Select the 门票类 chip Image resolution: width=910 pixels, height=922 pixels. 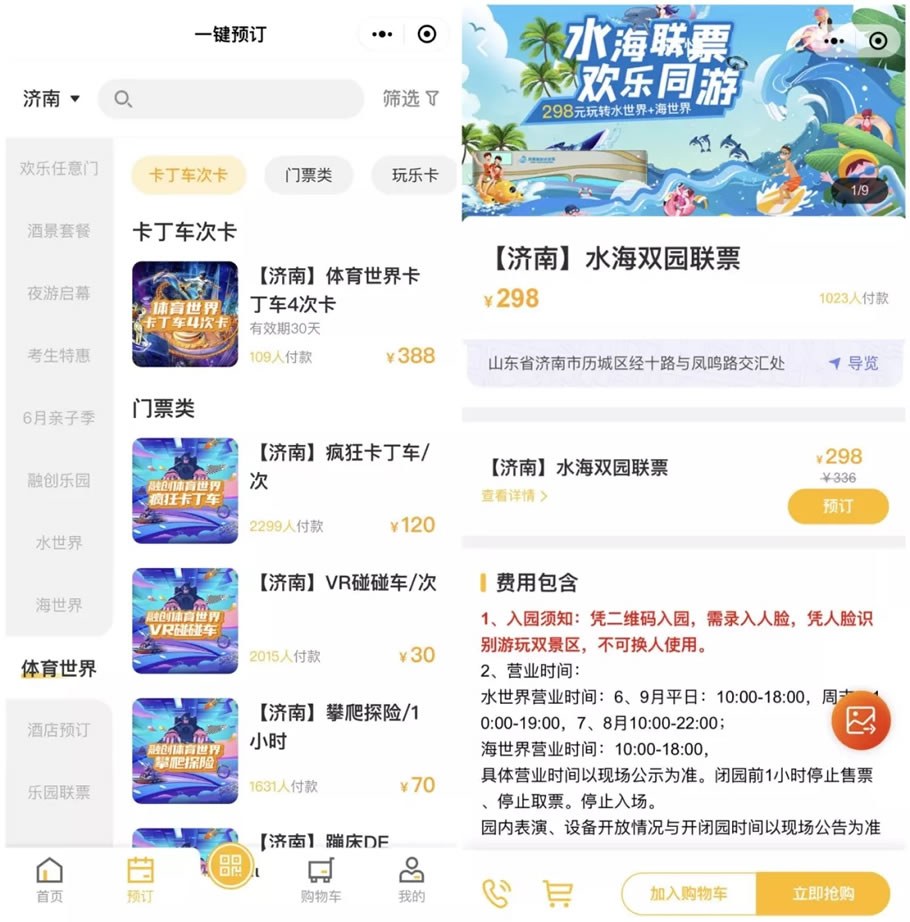click(x=308, y=175)
